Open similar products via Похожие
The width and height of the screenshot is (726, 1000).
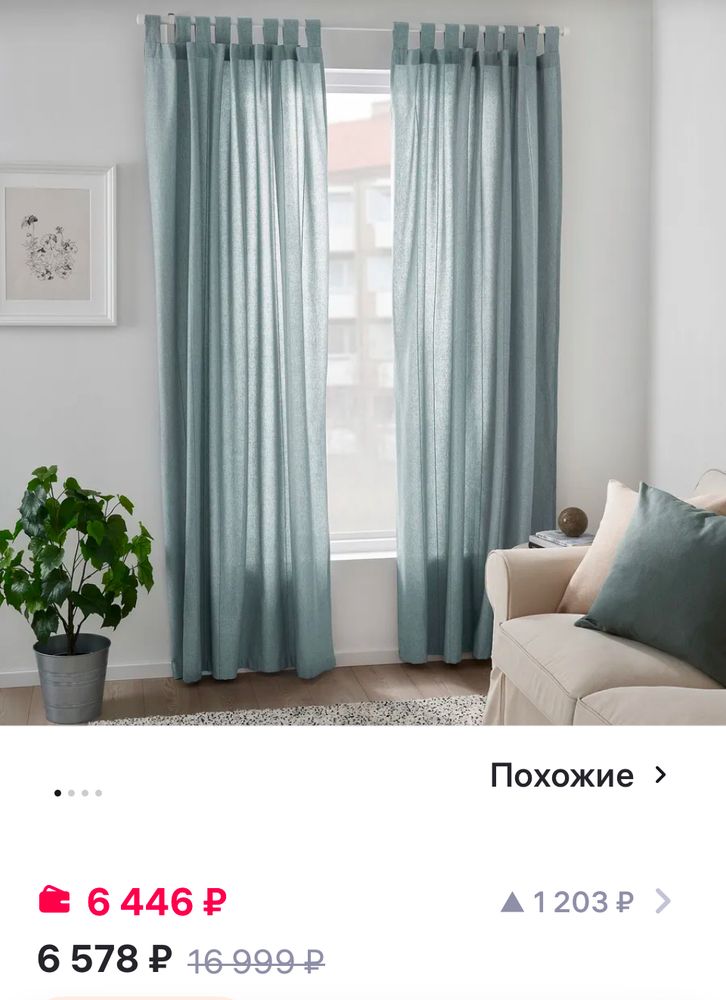tap(578, 775)
